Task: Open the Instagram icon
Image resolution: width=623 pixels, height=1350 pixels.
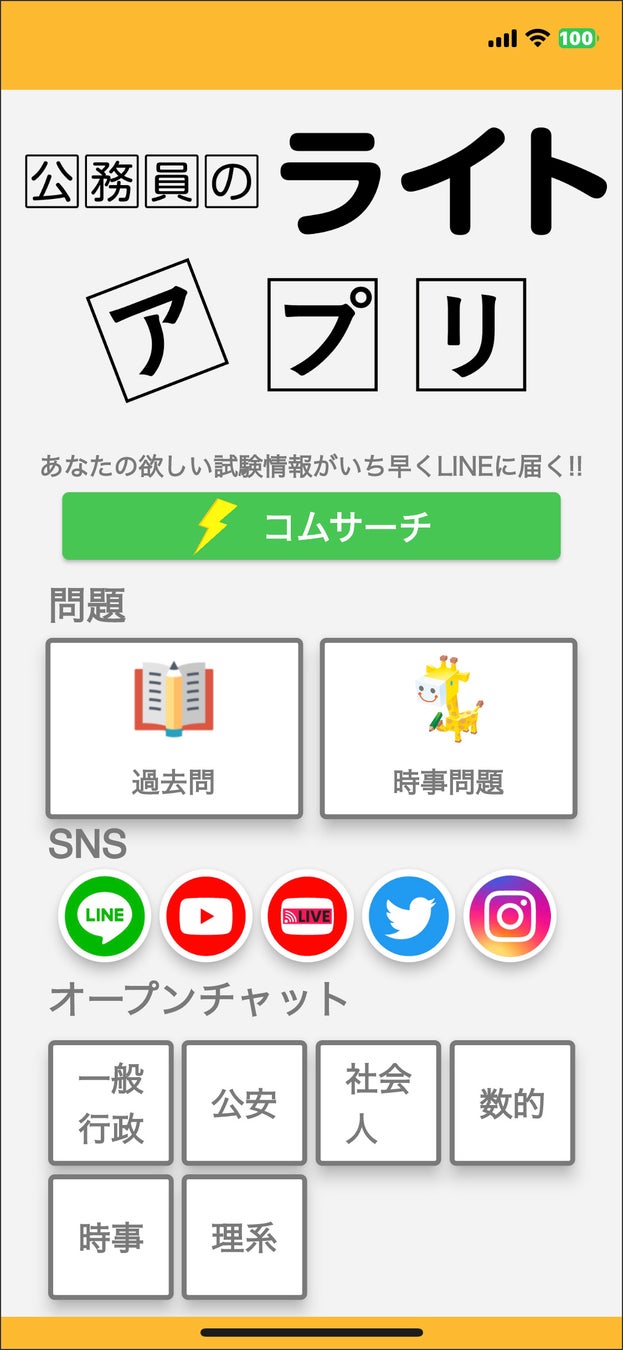Action: tap(509, 915)
